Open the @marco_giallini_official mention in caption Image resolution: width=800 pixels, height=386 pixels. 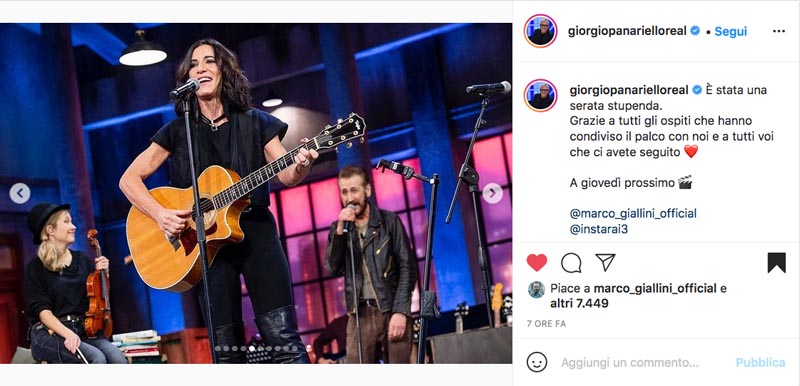pyautogui.click(x=633, y=213)
